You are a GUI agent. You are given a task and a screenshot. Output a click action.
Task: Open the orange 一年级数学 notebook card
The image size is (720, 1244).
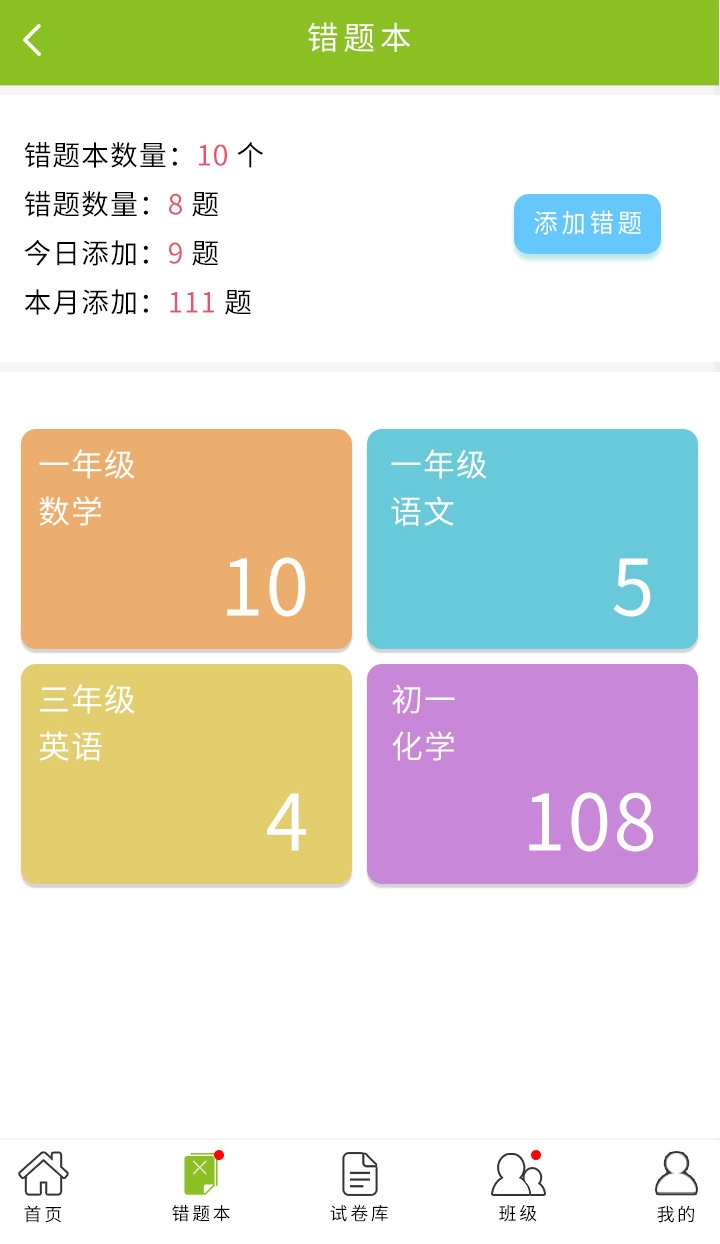coord(186,538)
